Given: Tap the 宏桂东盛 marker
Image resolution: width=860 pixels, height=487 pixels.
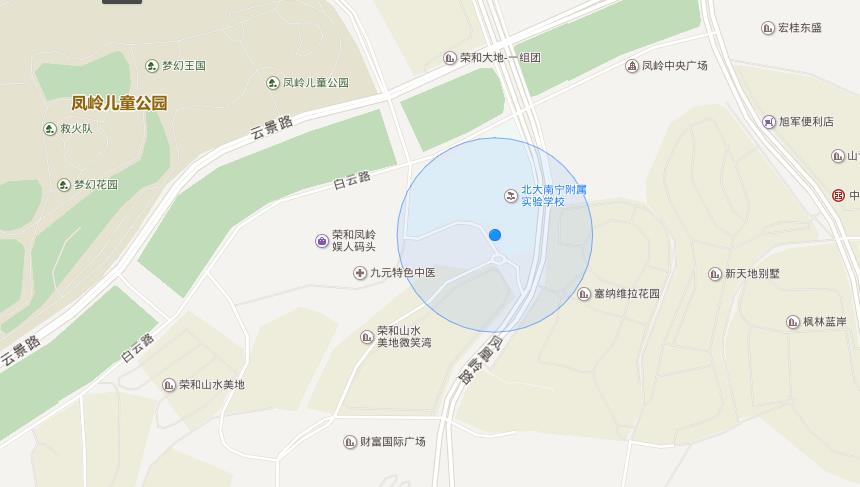Looking at the screenshot, I should [x=768, y=28].
